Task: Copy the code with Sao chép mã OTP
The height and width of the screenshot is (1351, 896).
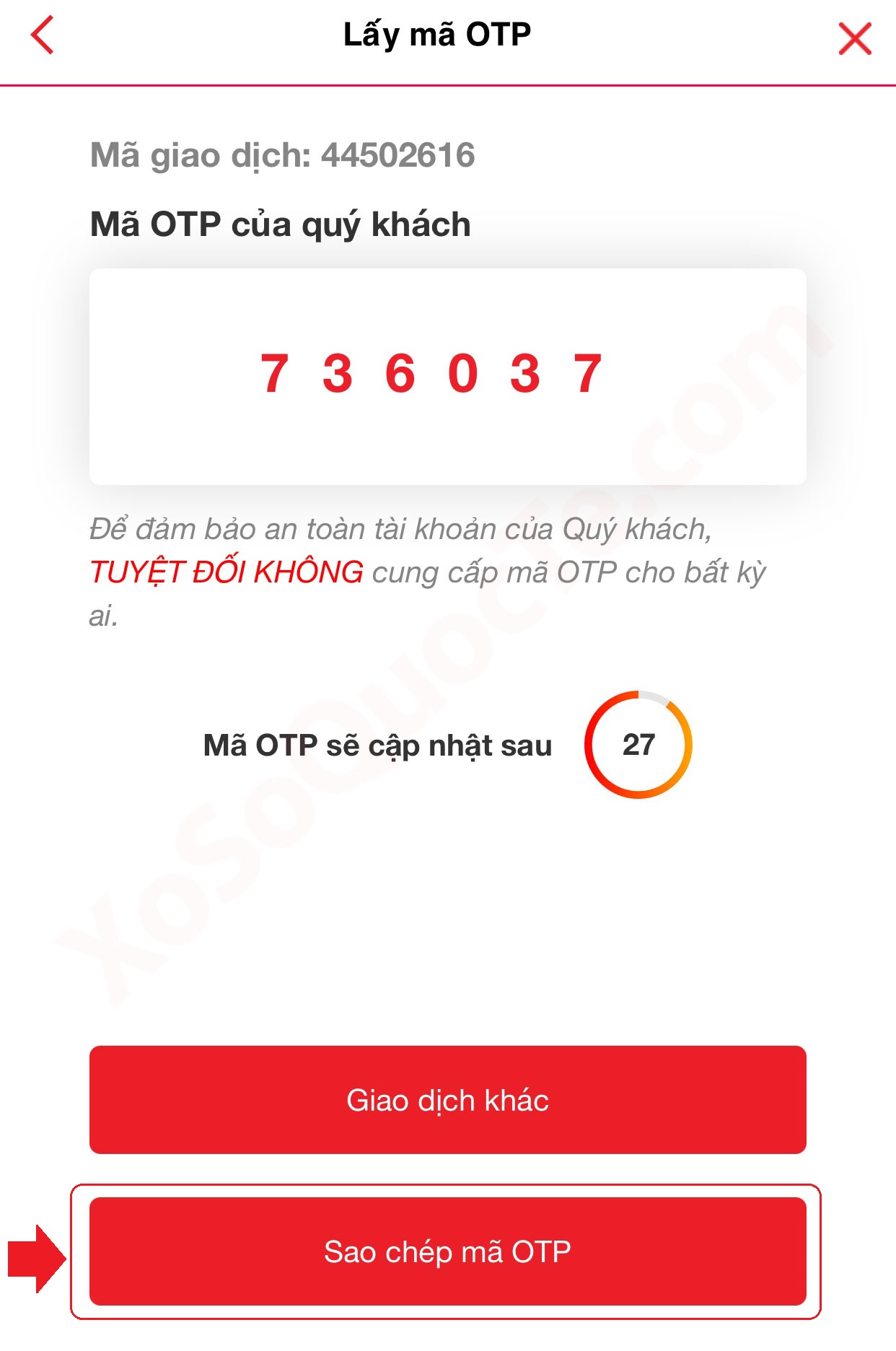Action: (447, 1251)
